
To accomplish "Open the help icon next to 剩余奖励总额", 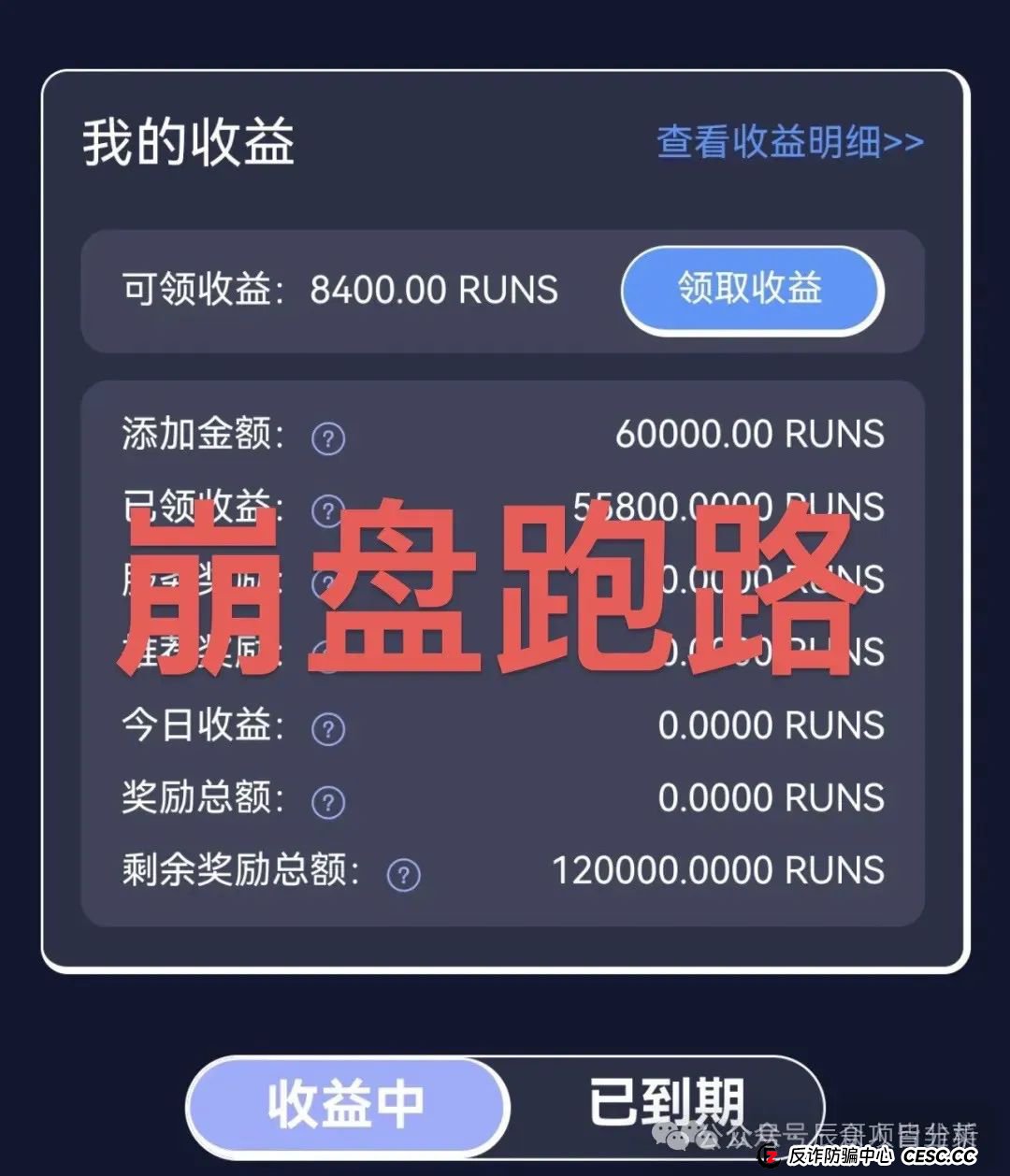I will pos(403,875).
